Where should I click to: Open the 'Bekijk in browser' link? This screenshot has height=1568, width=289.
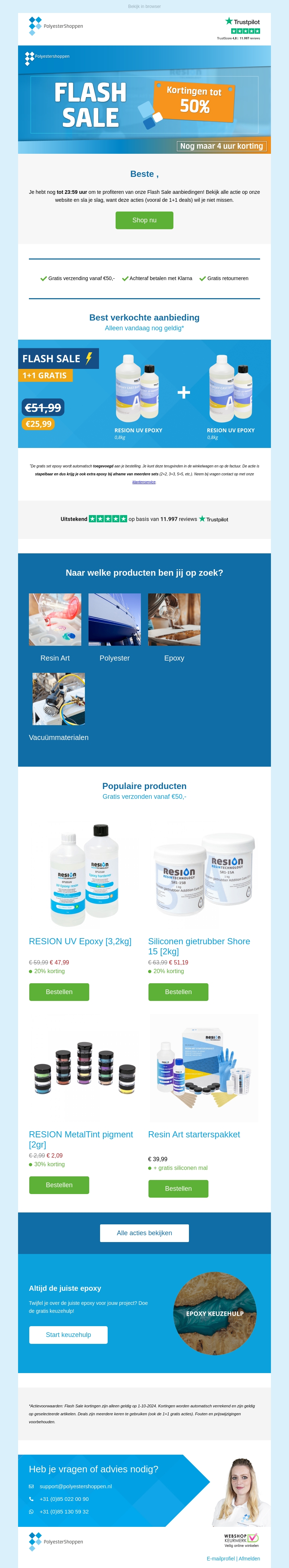[x=144, y=7]
